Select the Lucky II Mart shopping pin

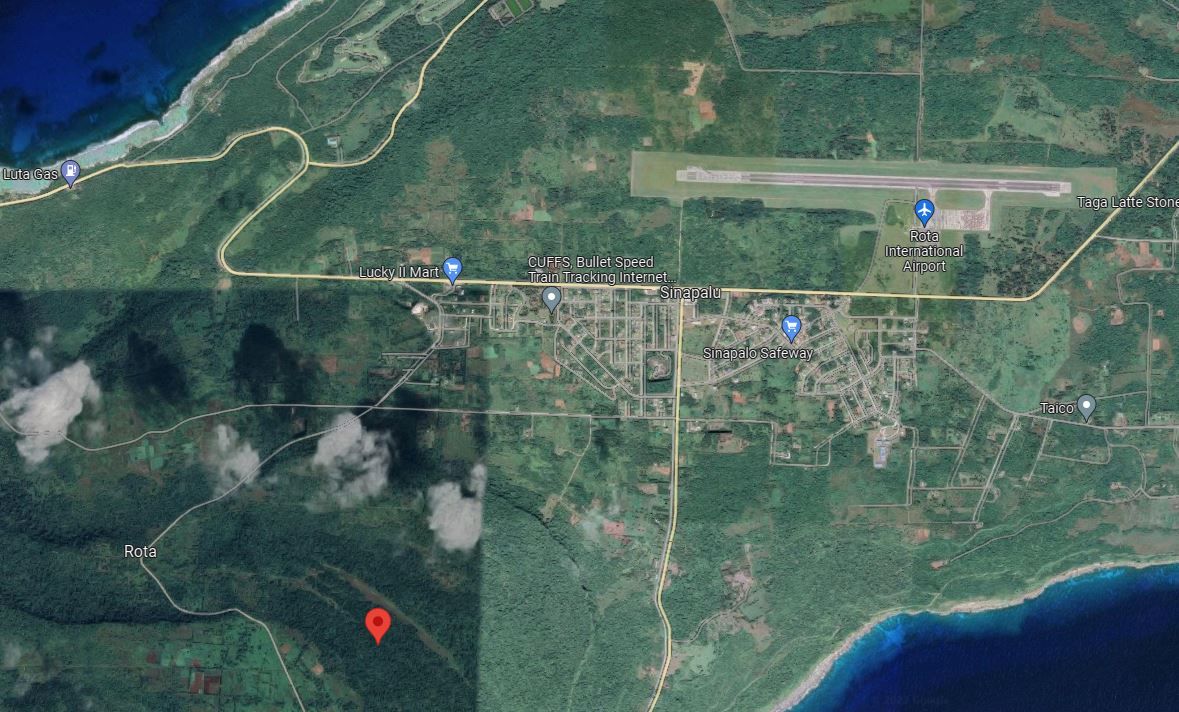click(452, 269)
